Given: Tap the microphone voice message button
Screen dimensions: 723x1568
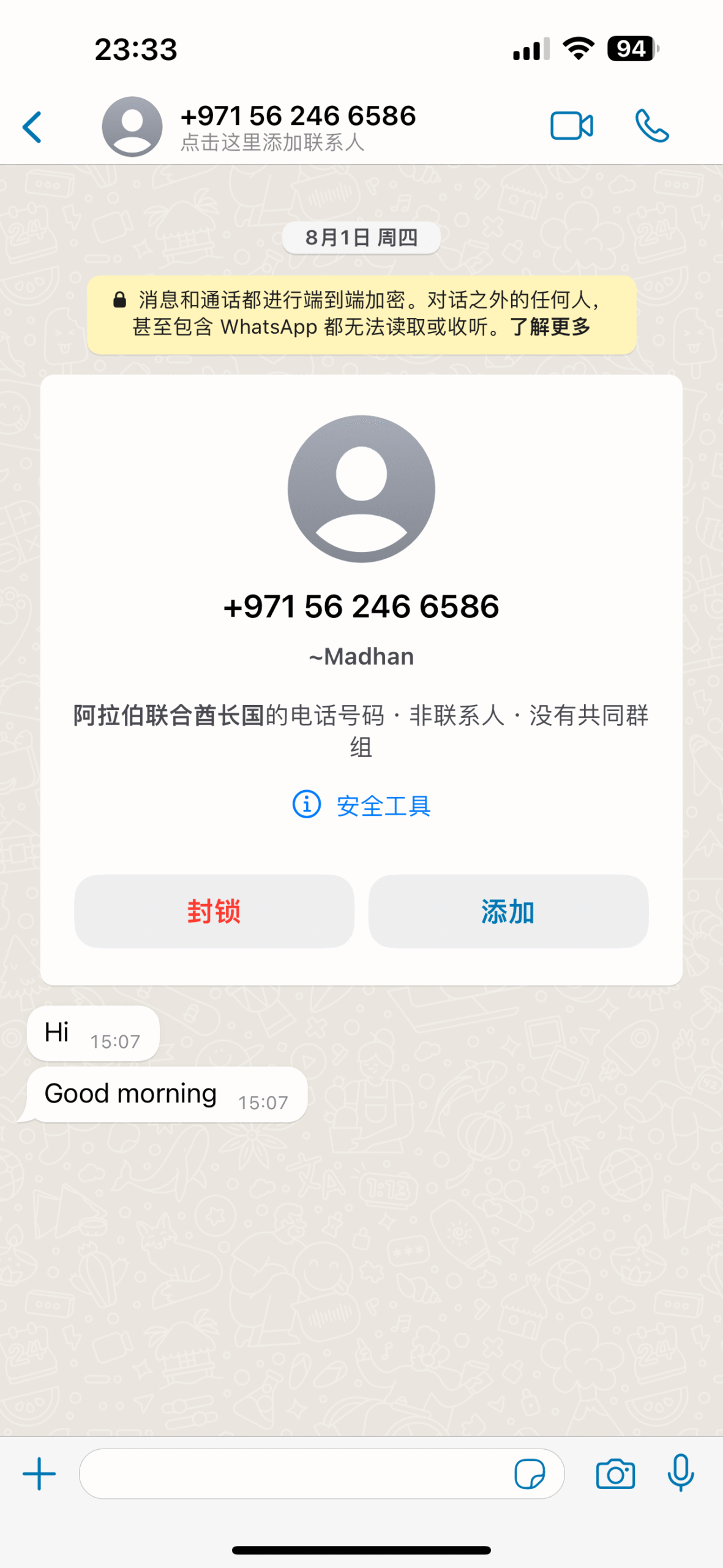Looking at the screenshot, I should (x=680, y=1474).
